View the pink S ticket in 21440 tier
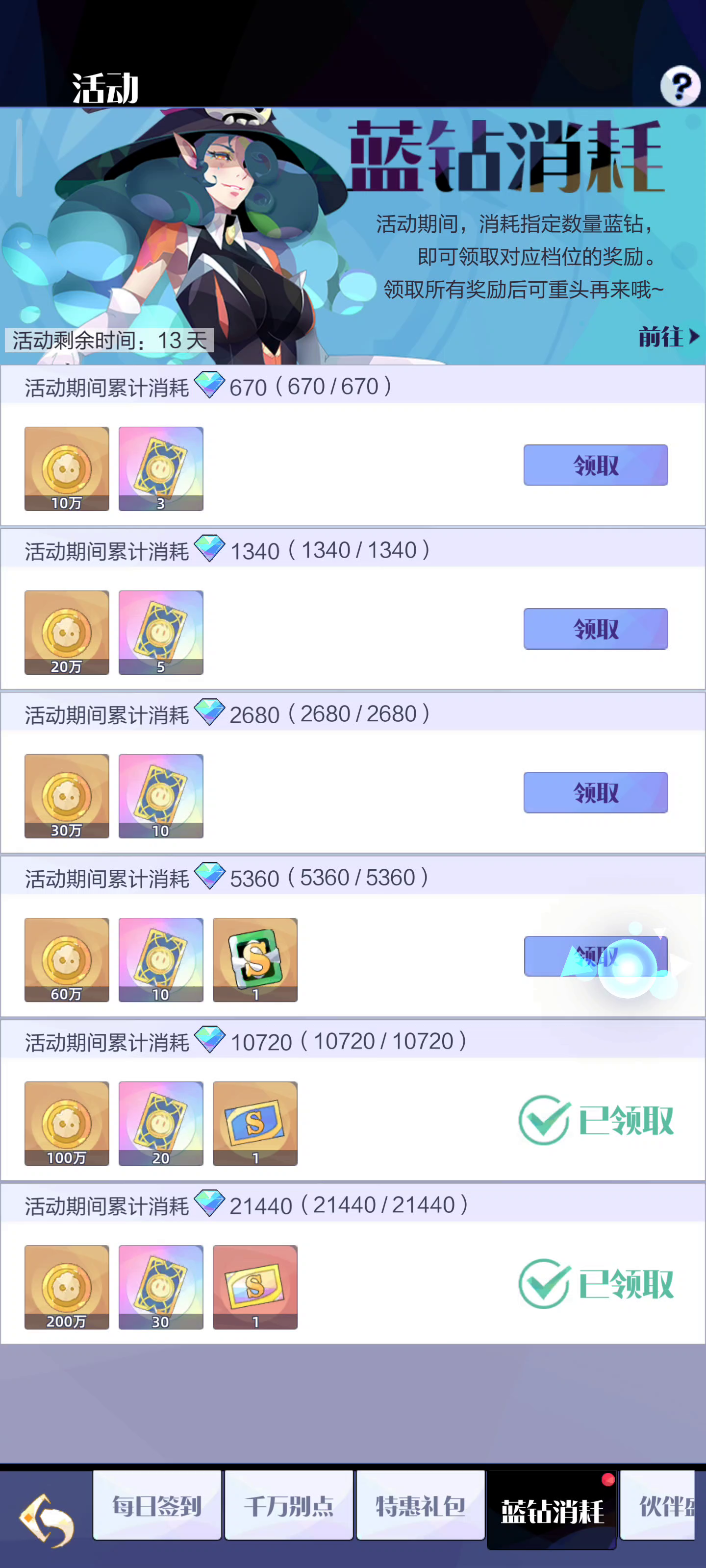Screen dimensions: 706x1568 click(254, 1287)
